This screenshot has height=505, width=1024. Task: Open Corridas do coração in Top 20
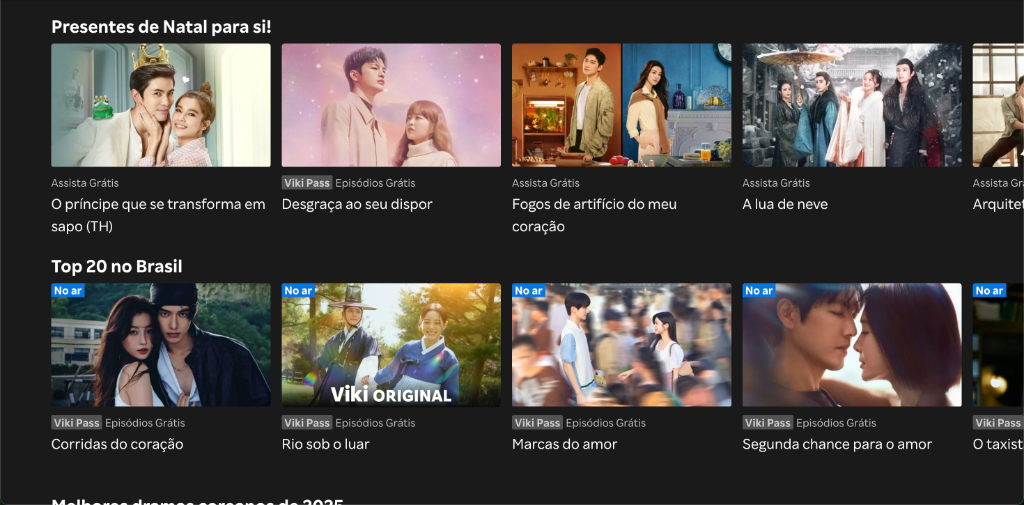160,345
